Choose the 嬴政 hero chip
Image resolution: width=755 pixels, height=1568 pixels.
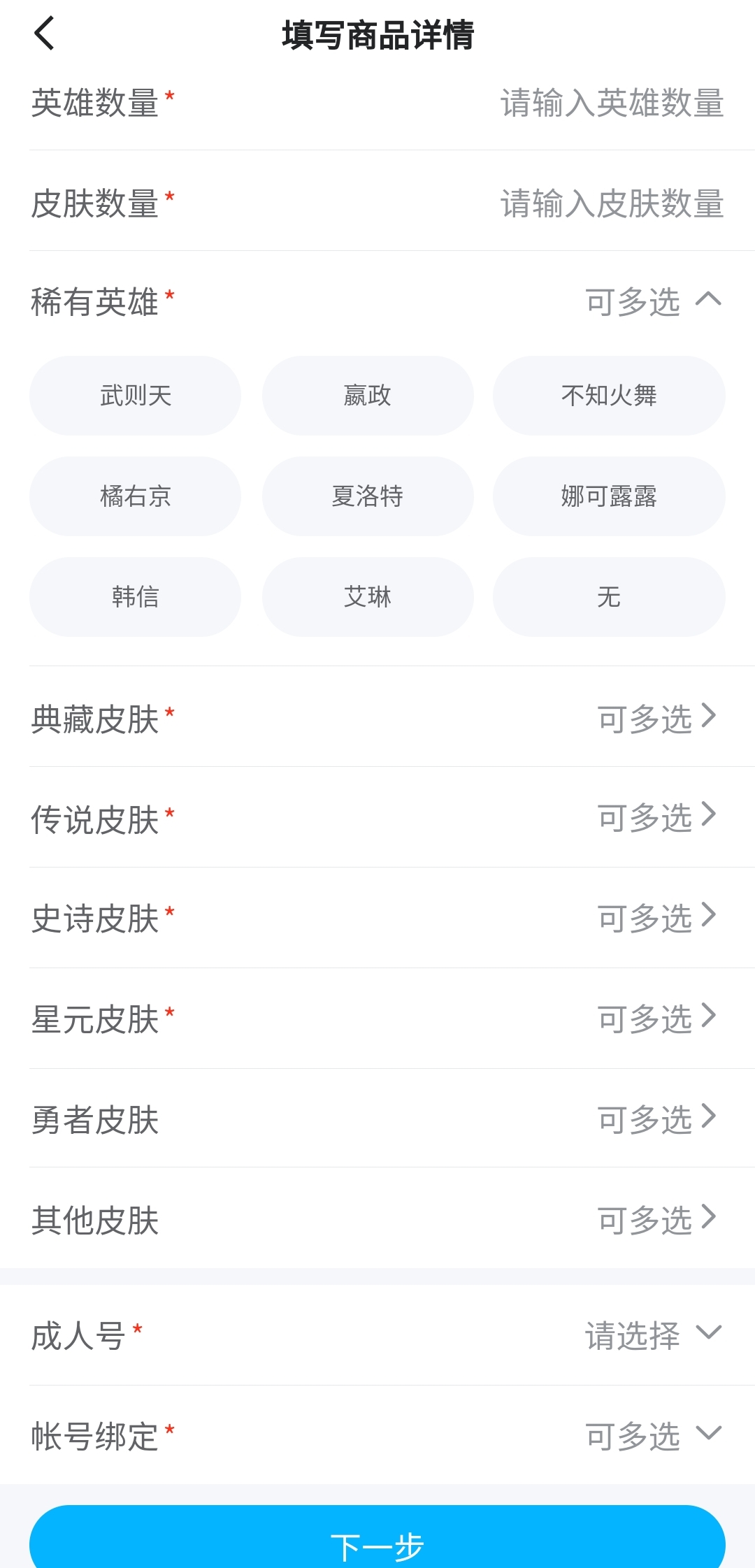click(368, 396)
